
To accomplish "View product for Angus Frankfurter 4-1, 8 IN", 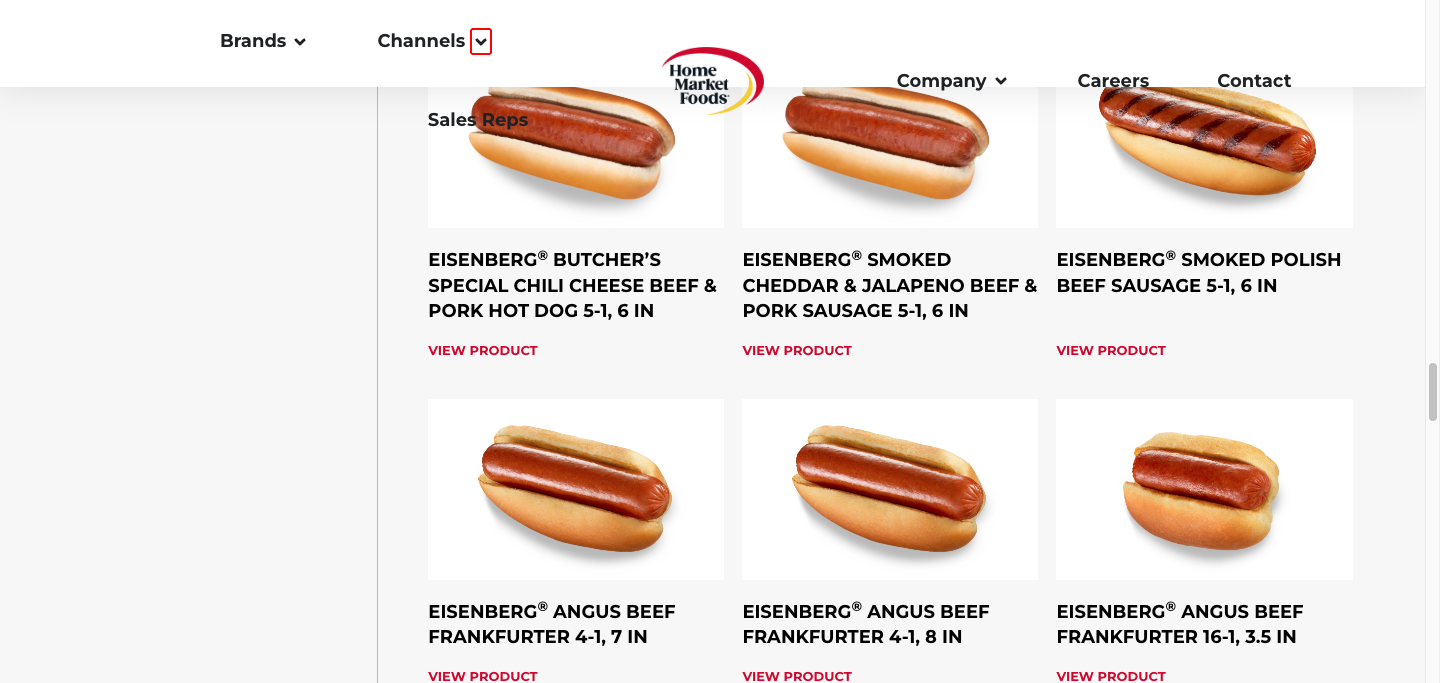I will (797, 676).
